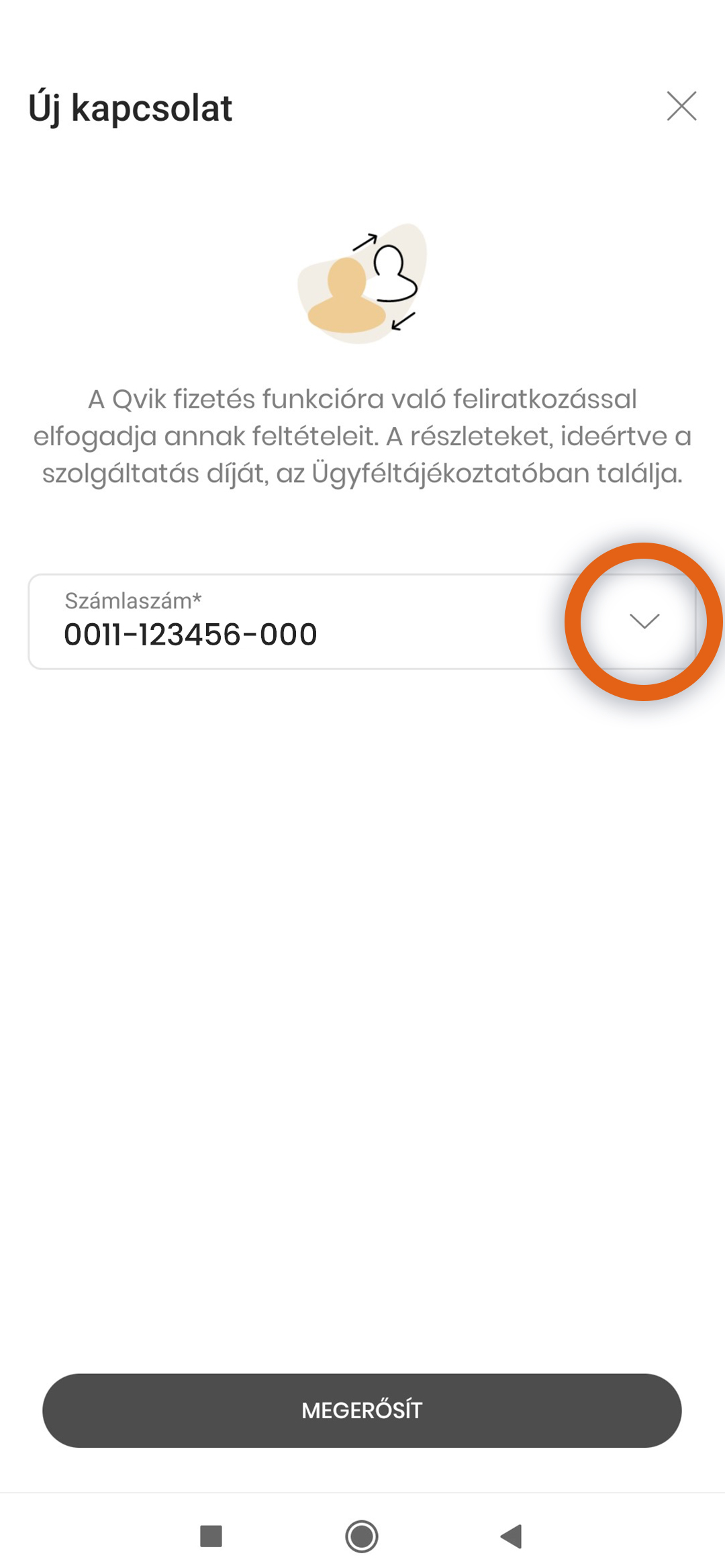
Task: Confirm with the MEGERŐSÍT button
Action: point(362,1410)
